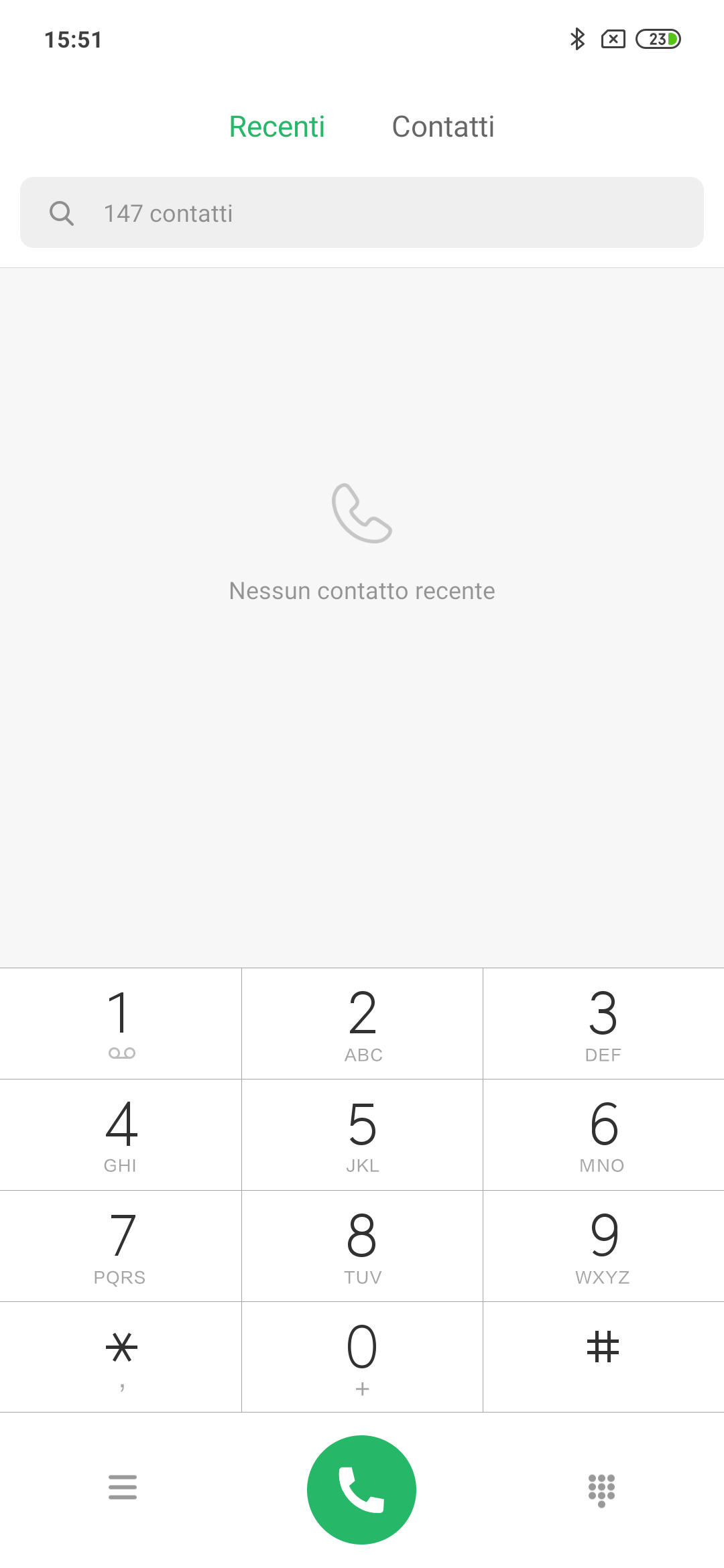
Task: Start call with the green phone button
Action: pos(362,1490)
